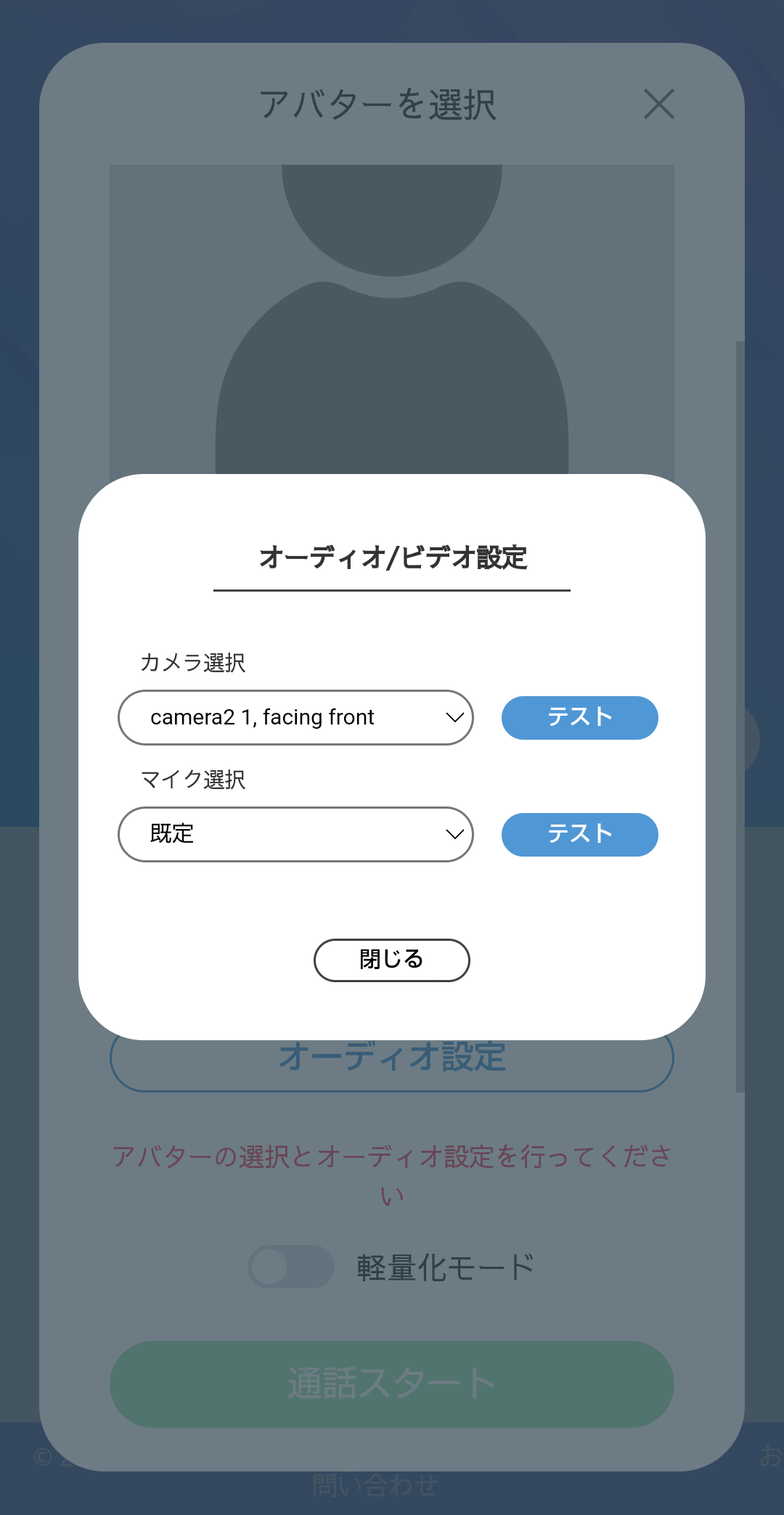Tap テスト button next to camera selection
Viewport: 784px width, 1515px height.
579,717
